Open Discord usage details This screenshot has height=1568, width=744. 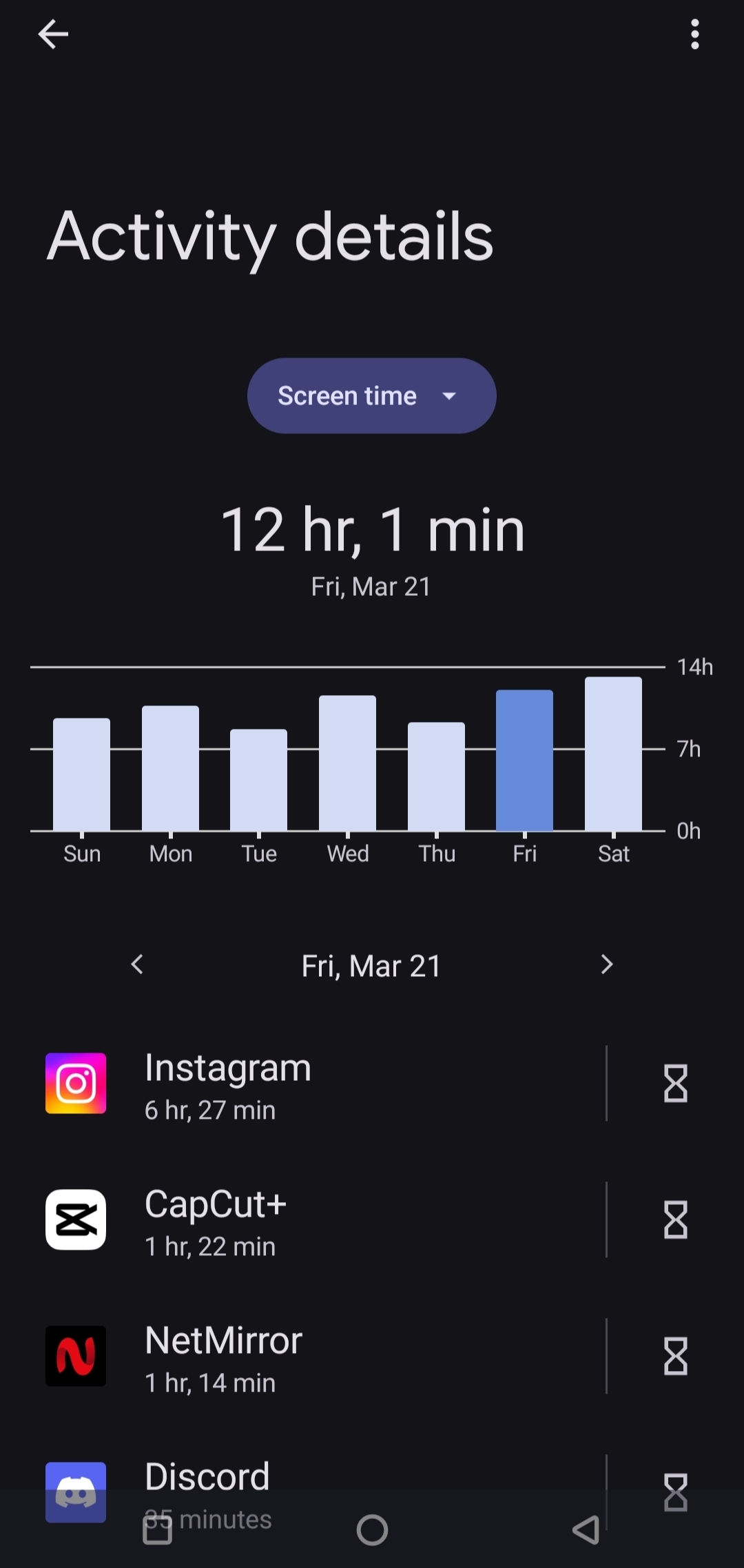(x=317, y=1481)
